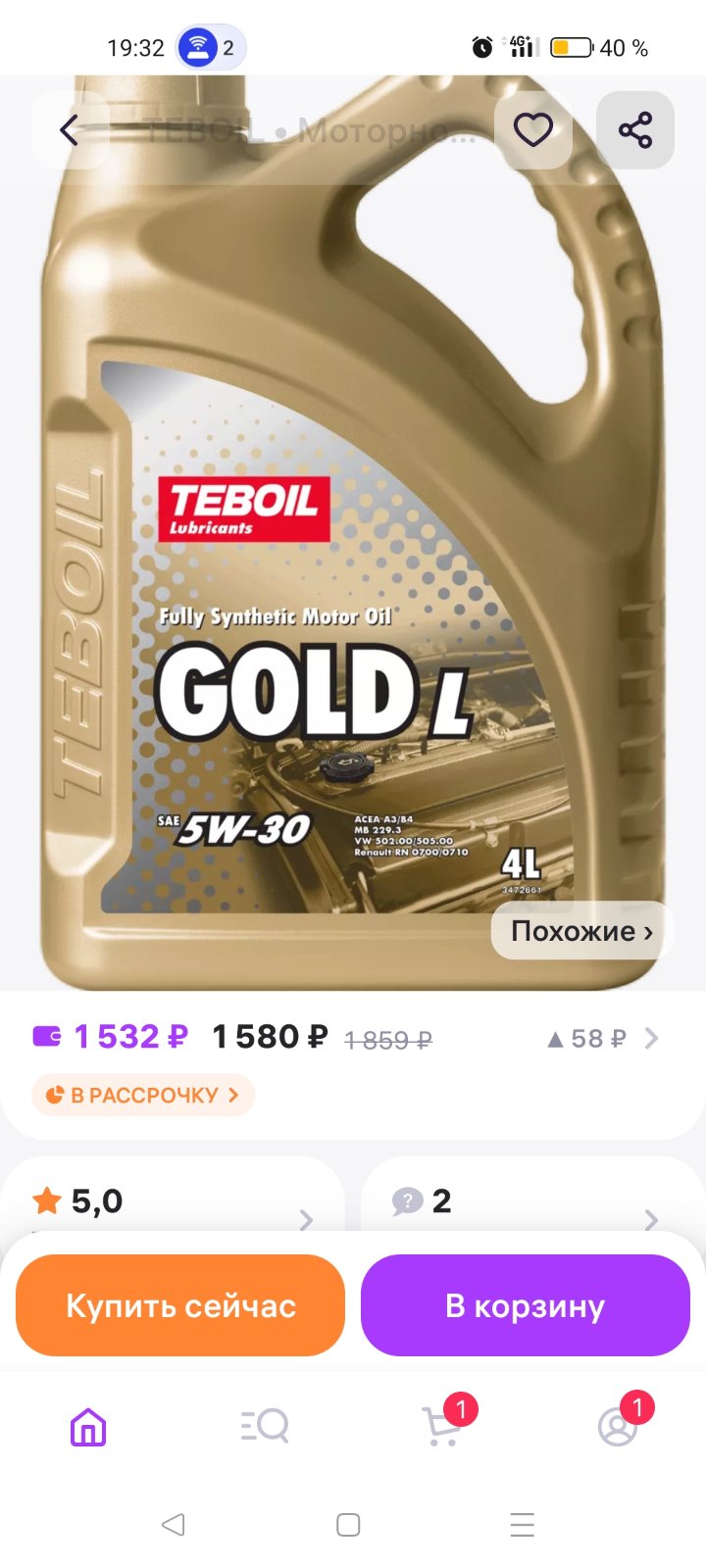Add the oil with В корзину
The width and height of the screenshot is (706, 1568).
pyautogui.click(x=526, y=1305)
